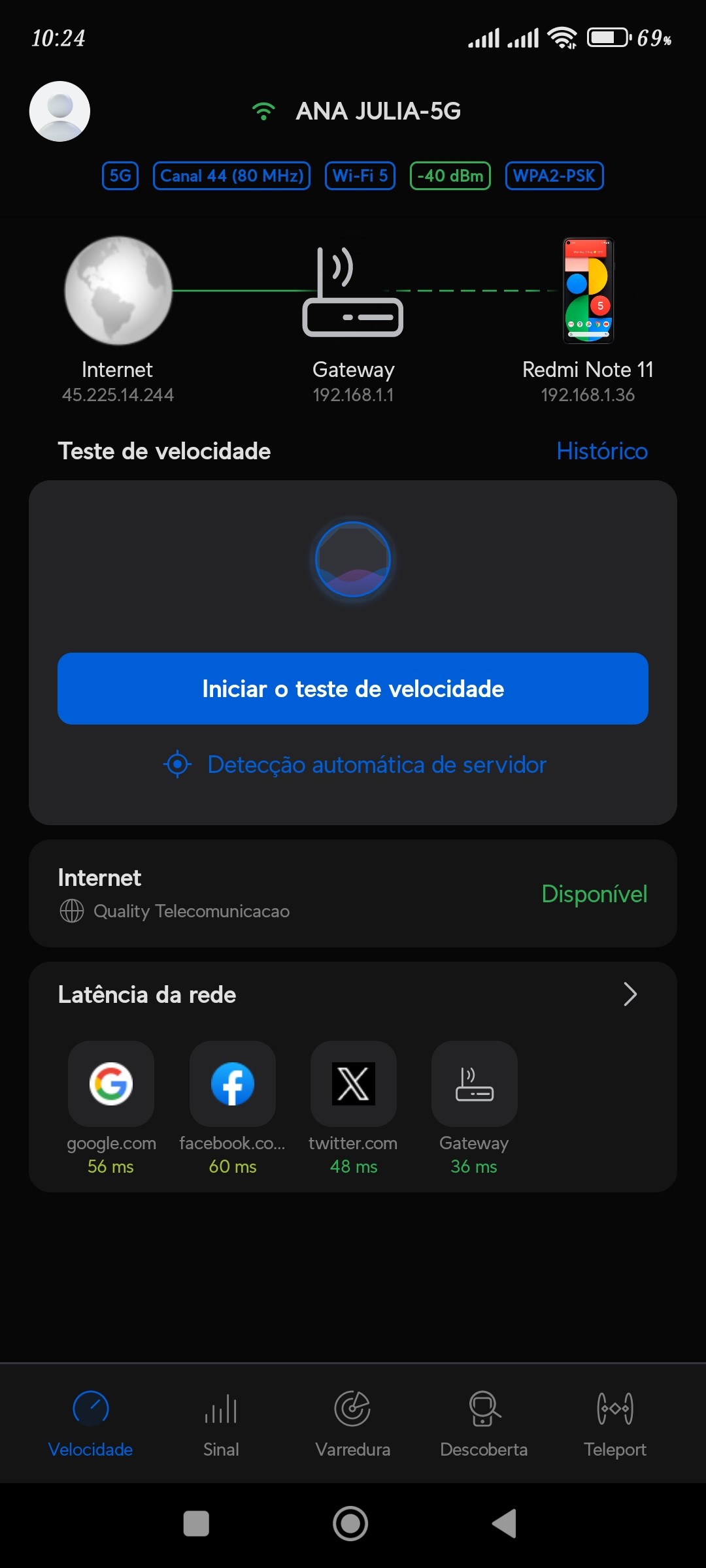Open Gateway latency tile
The height and width of the screenshot is (1568, 706).
pos(475,1084)
